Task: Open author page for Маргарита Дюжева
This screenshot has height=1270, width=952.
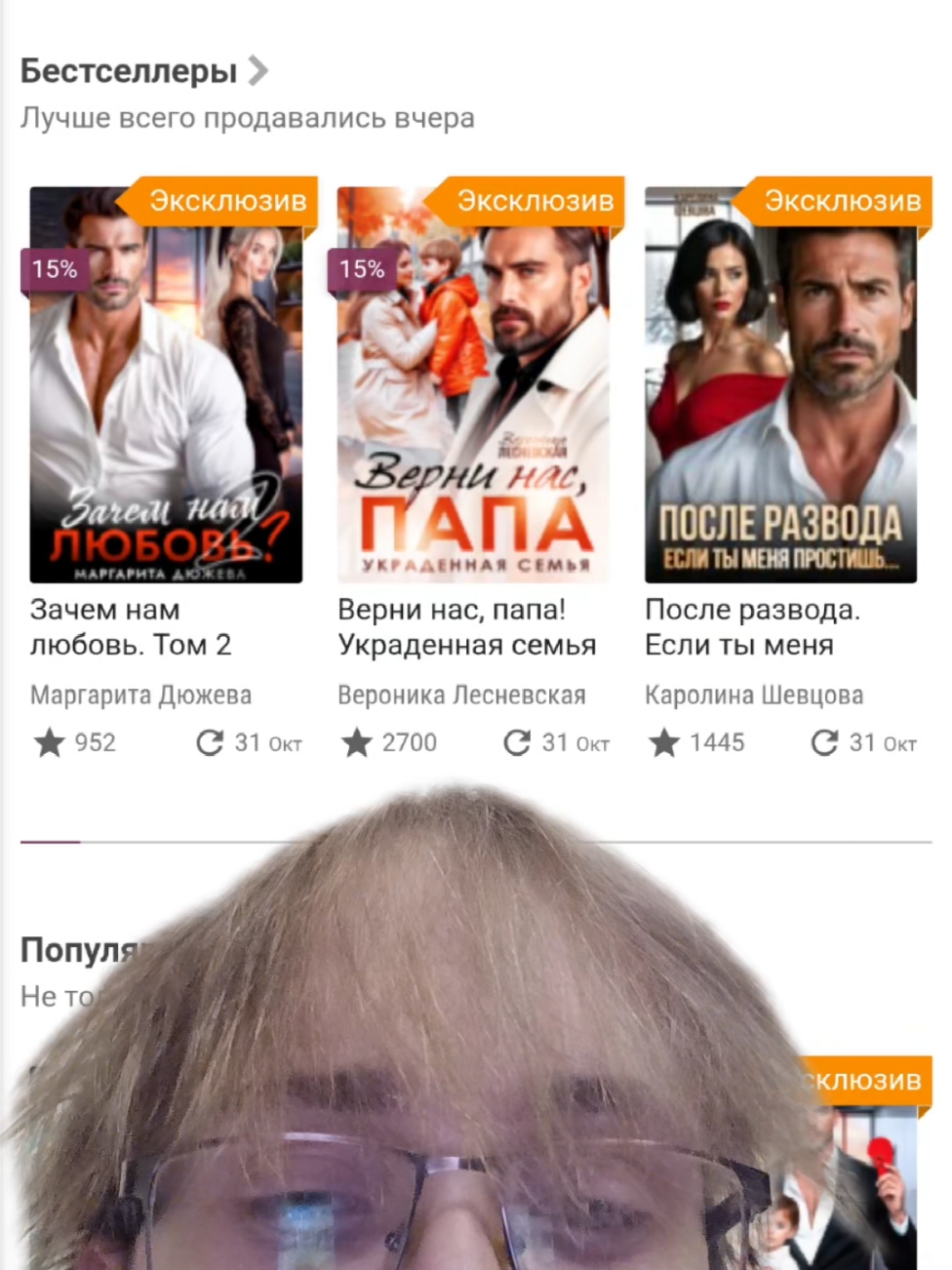Action: [x=141, y=695]
